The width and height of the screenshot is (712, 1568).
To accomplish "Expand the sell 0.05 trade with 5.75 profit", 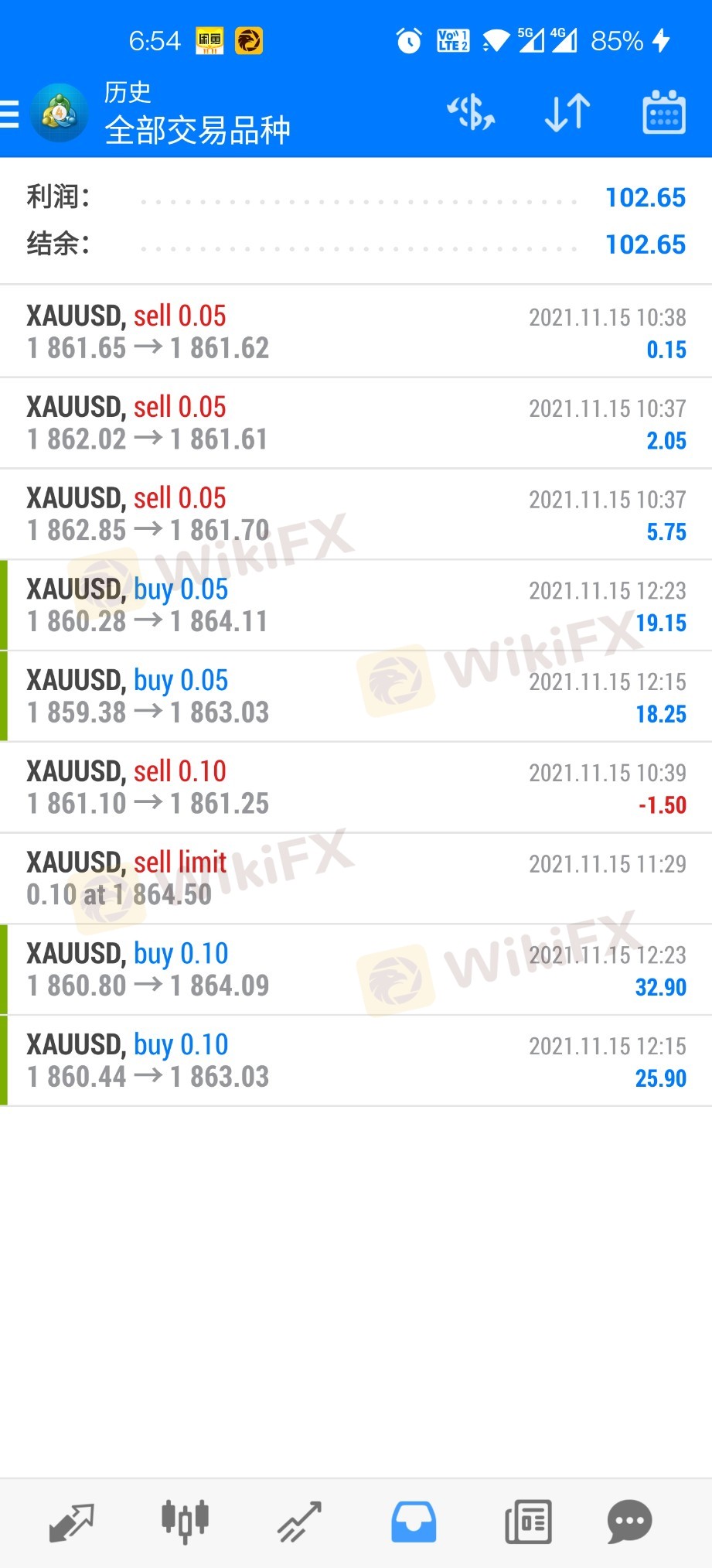I will pyautogui.click(x=356, y=514).
